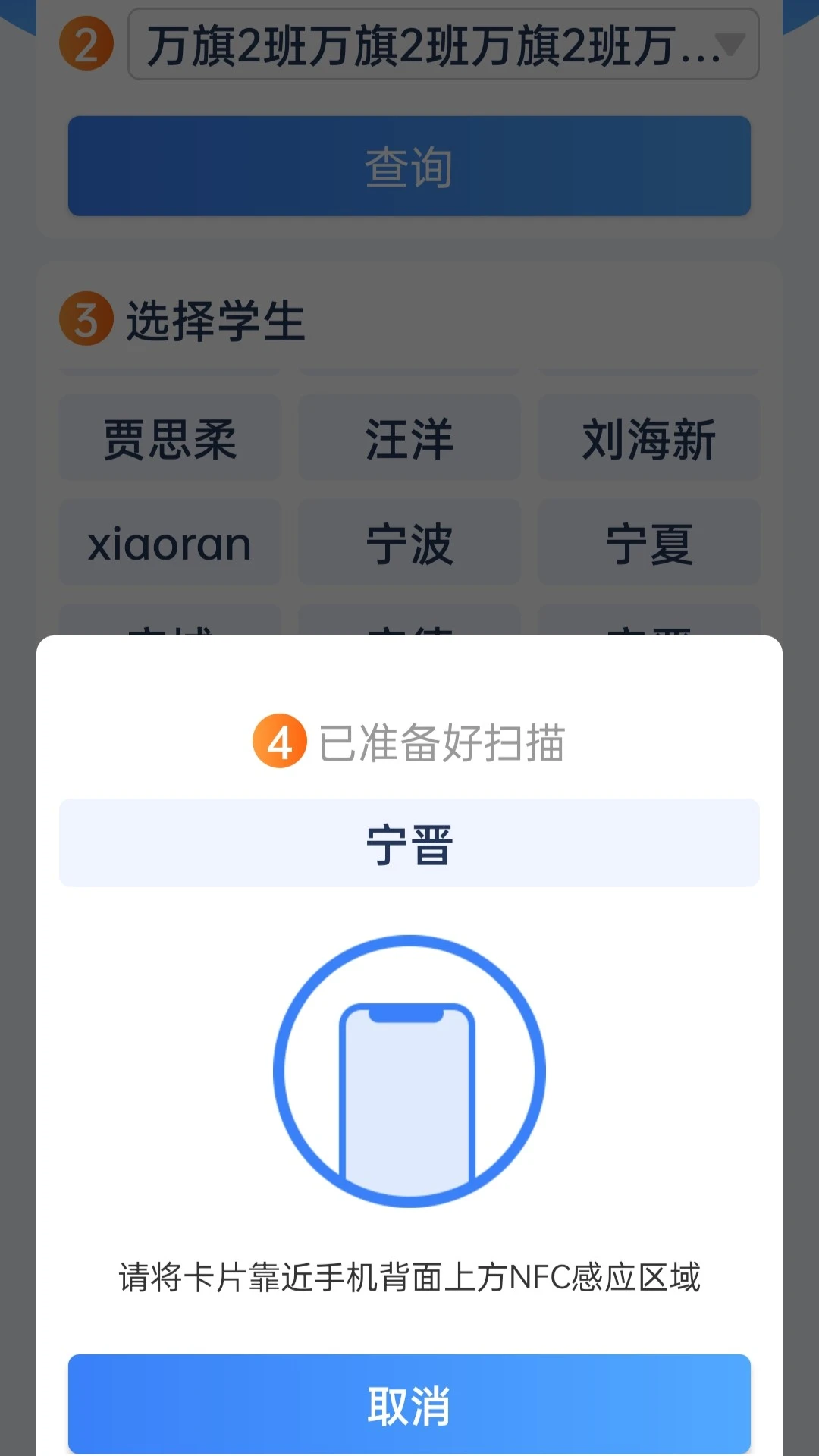This screenshot has width=819, height=1456.
Task: Choose student 宁夏
Action: [649, 542]
